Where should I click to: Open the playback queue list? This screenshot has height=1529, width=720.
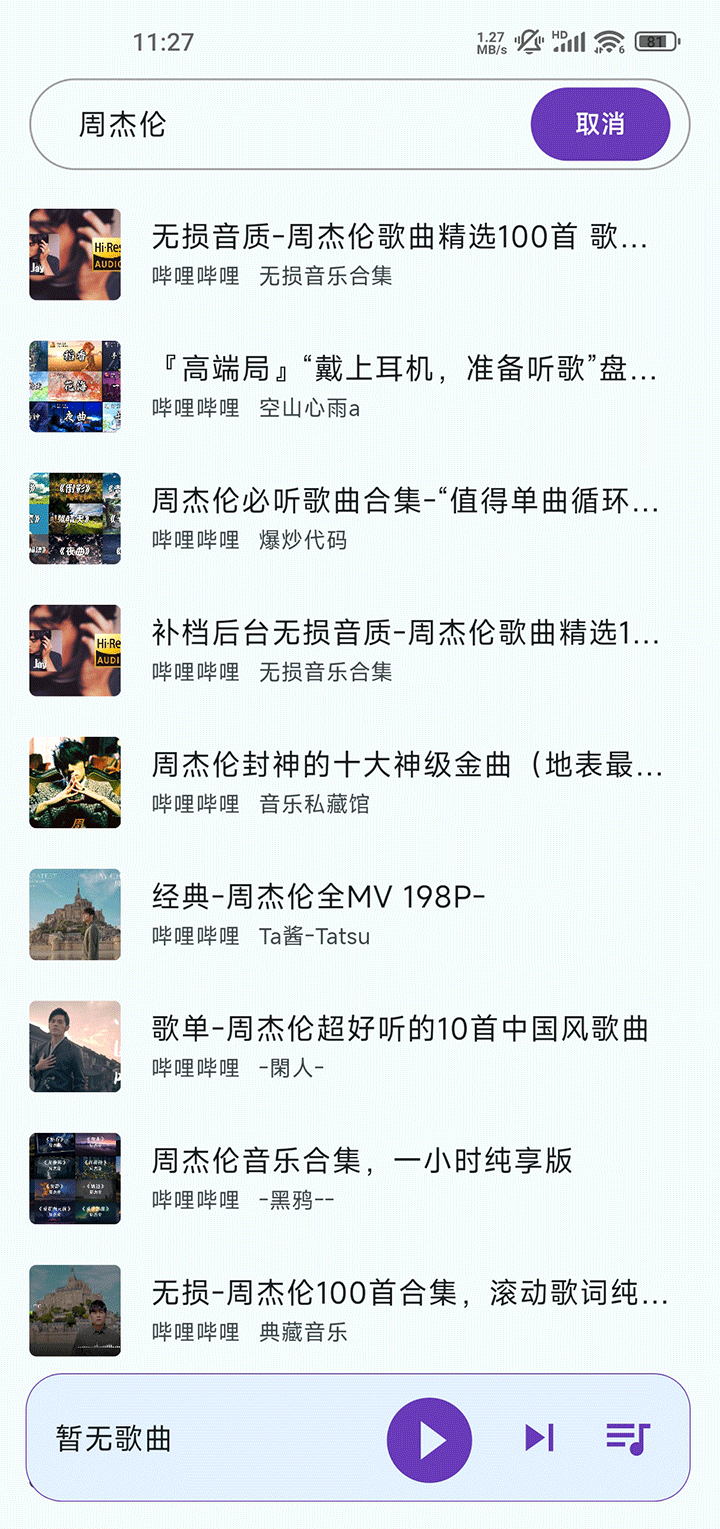pyautogui.click(x=630, y=1437)
